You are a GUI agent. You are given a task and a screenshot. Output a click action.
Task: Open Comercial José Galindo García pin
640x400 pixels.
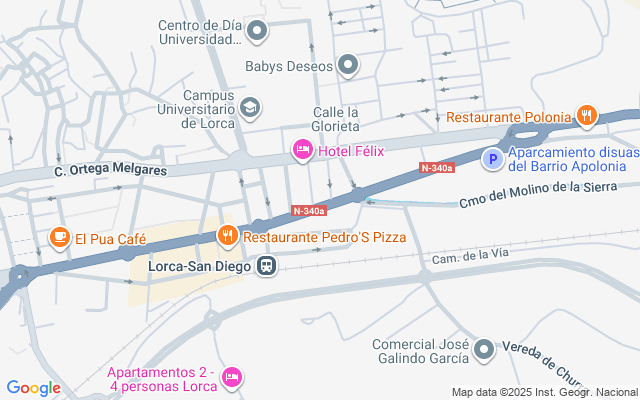pyautogui.click(x=484, y=350)
